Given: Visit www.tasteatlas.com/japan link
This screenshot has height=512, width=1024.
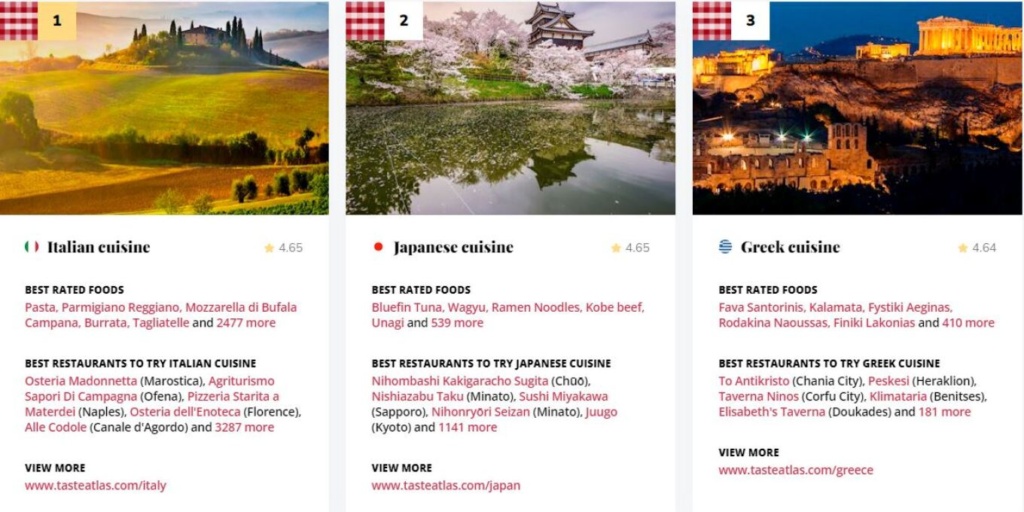Looking at the screenshot, I should [446, 486].
